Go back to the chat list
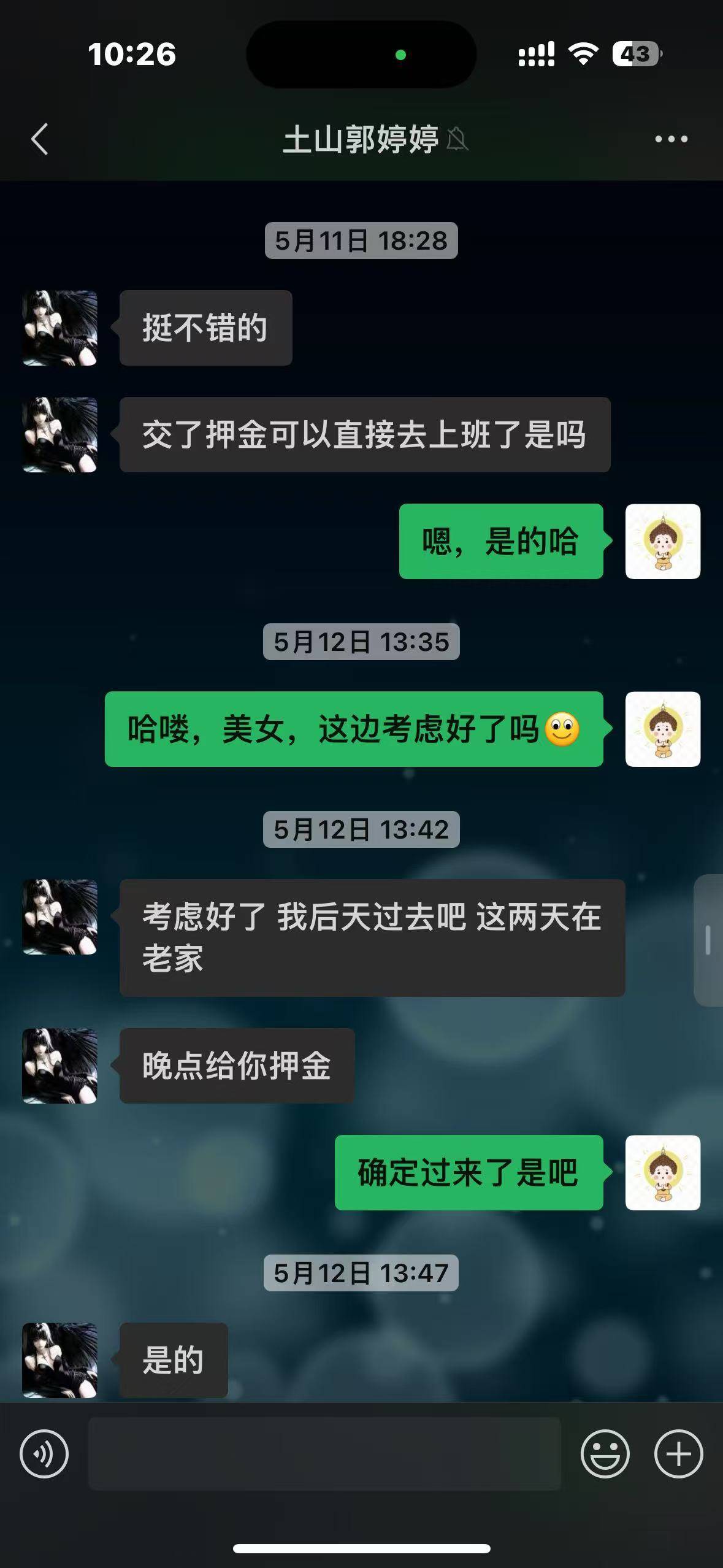 click(40, 139)
